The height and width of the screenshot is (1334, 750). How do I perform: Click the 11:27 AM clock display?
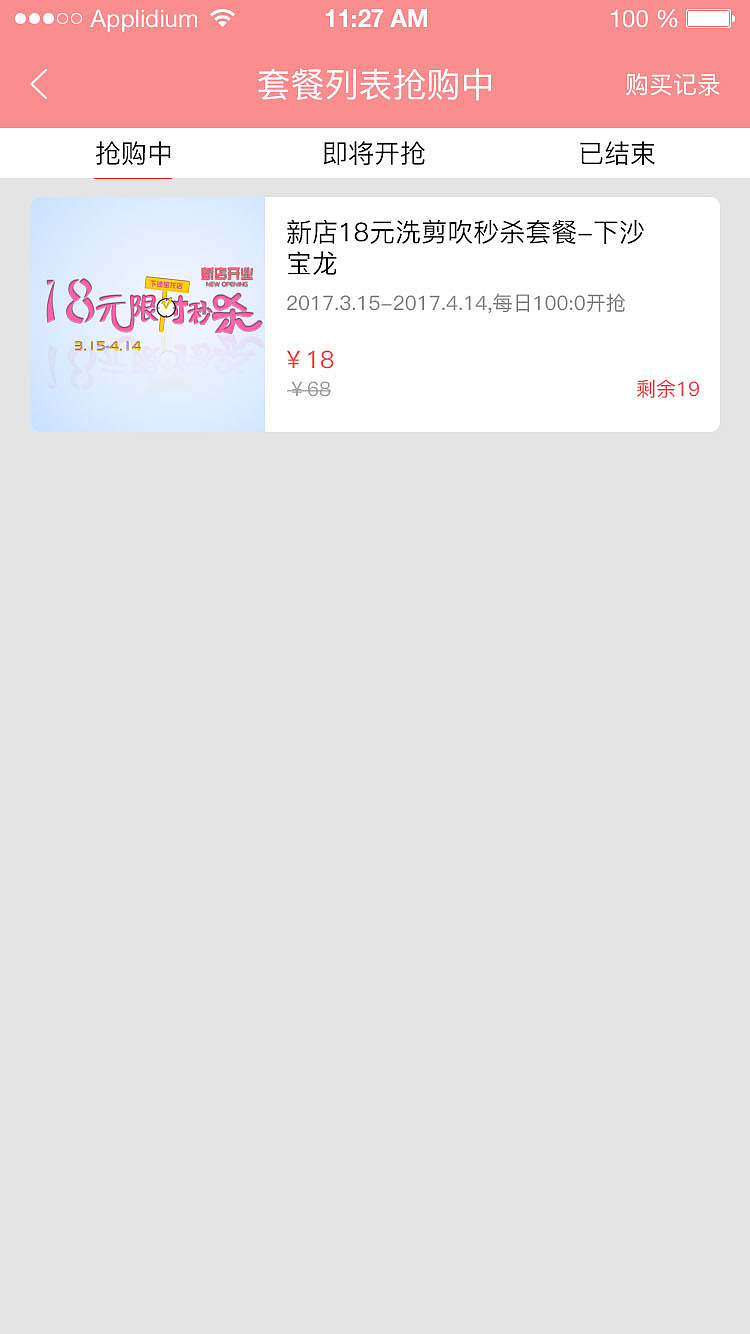pos(375,17)
